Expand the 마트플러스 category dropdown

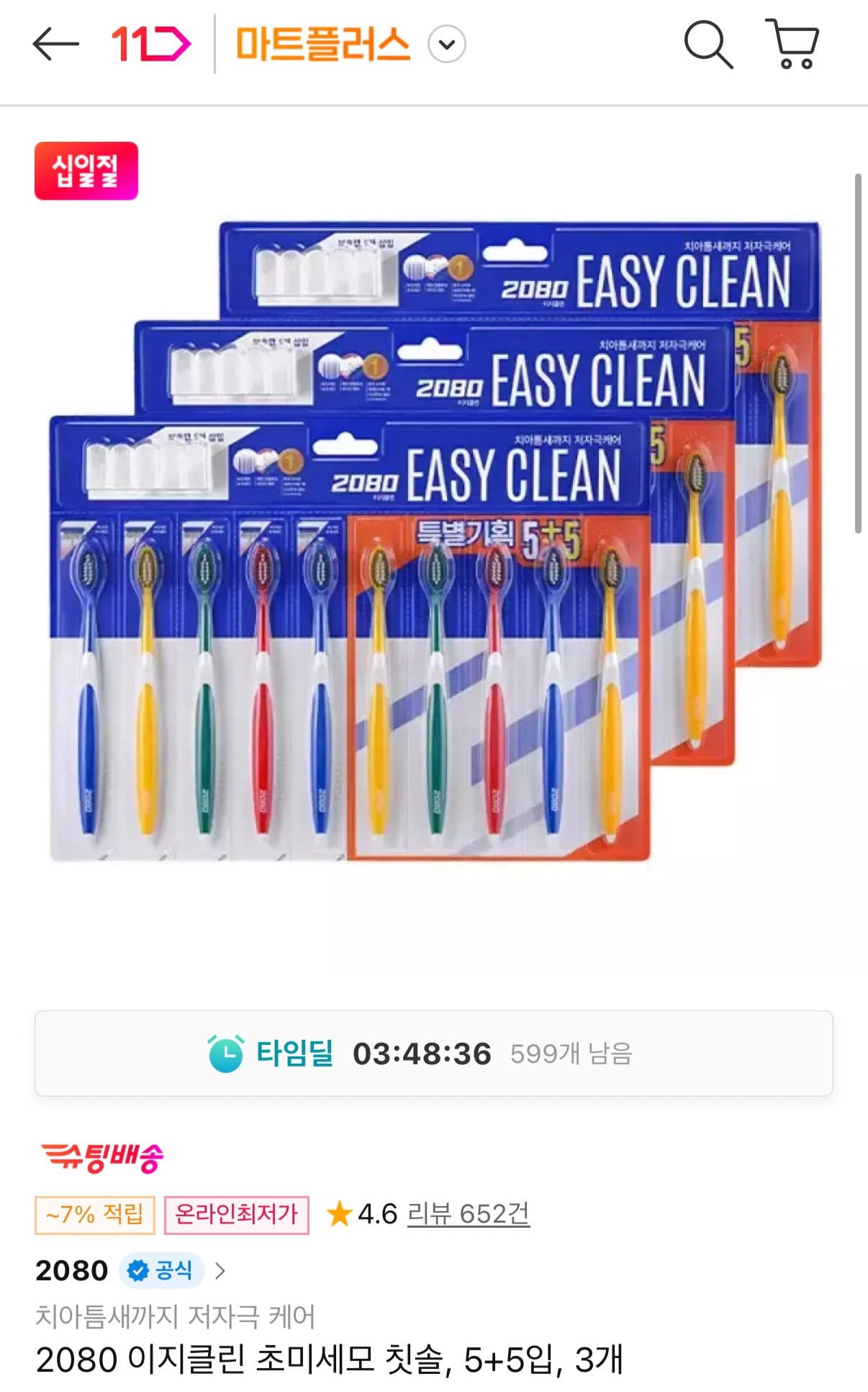coord(447,45)
